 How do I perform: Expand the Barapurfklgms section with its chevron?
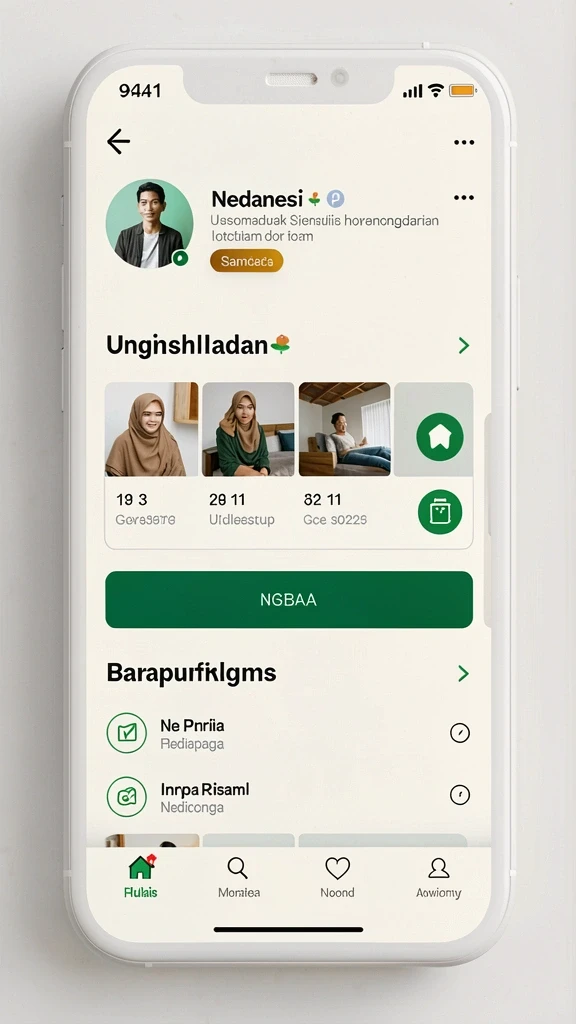pyautogui.click(x=464, y=673)
